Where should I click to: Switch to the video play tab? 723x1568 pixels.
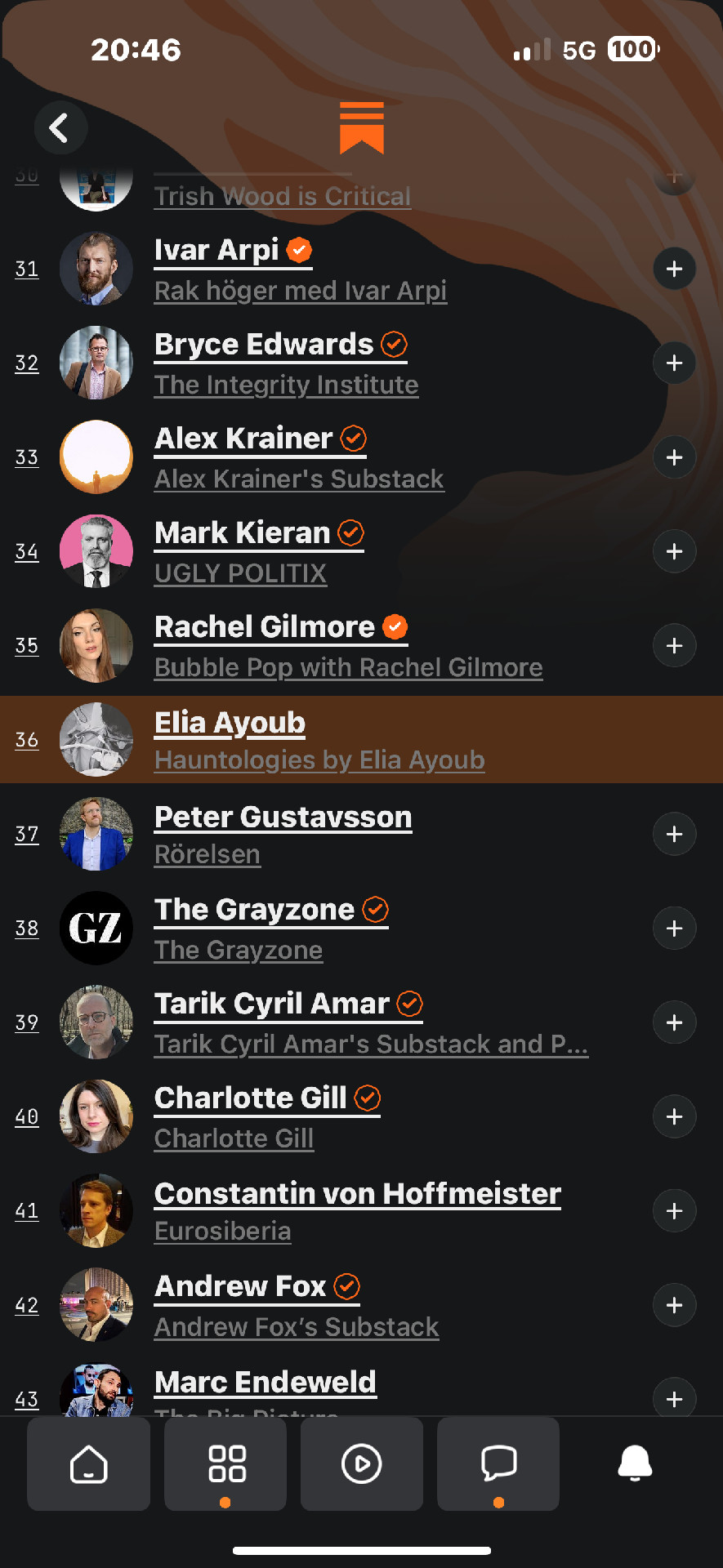click(362, 1463)
